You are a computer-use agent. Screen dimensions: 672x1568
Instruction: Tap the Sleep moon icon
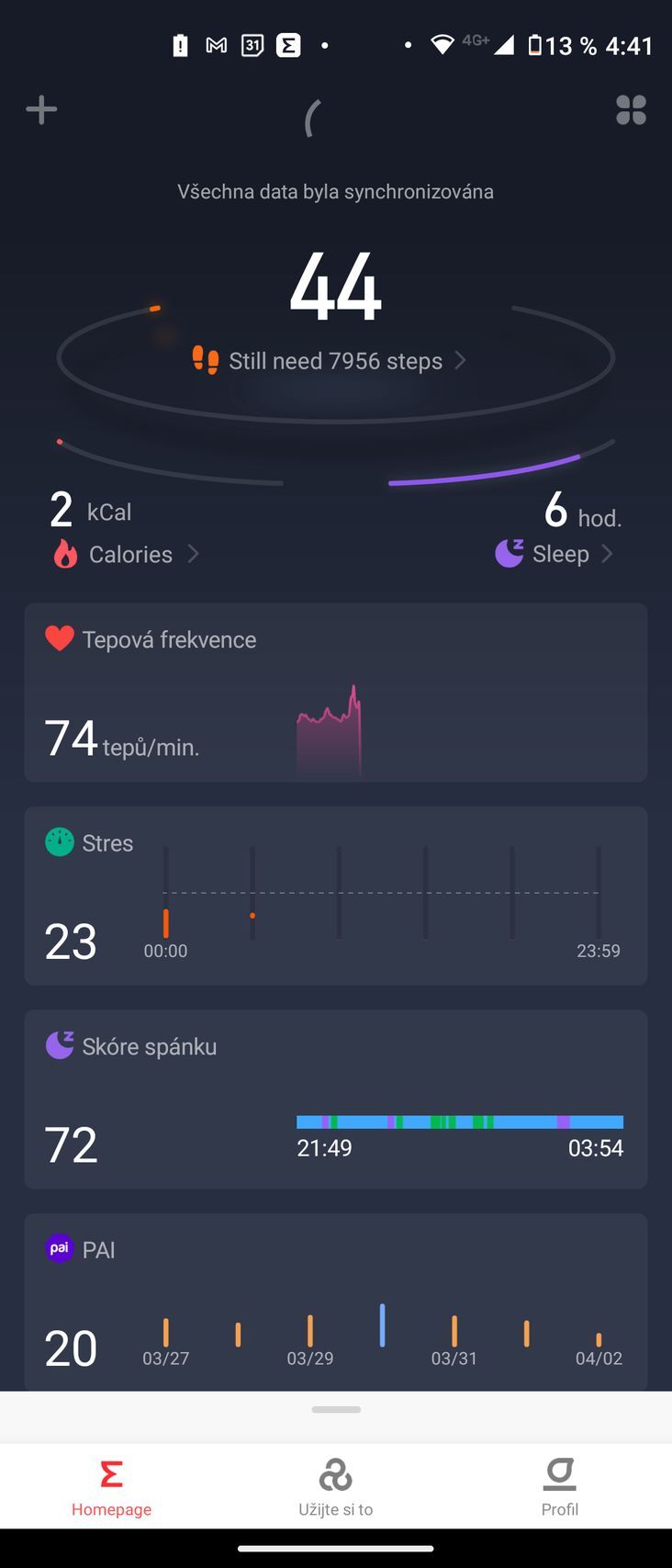pos(509,554)
